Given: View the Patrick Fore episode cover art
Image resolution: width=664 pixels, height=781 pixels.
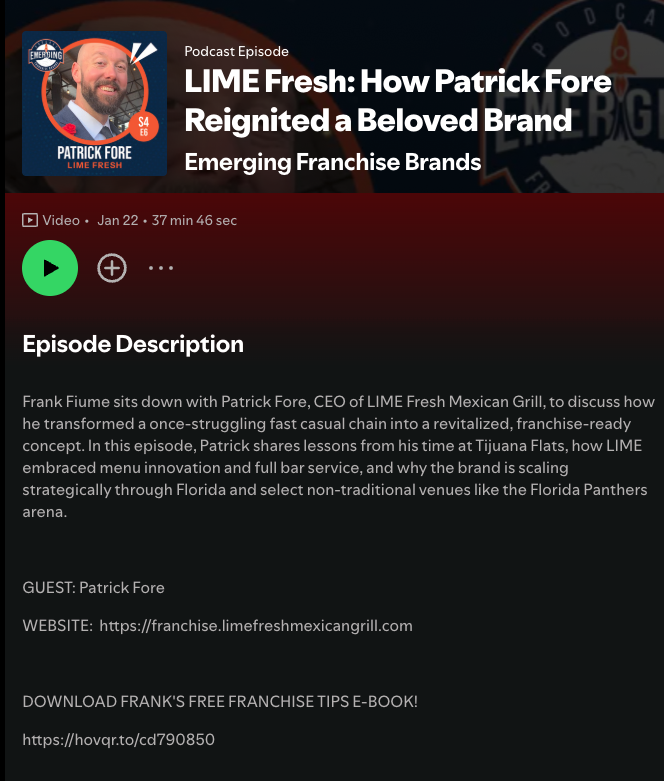Looking at the screenshot, I should (x=95, y=103).
